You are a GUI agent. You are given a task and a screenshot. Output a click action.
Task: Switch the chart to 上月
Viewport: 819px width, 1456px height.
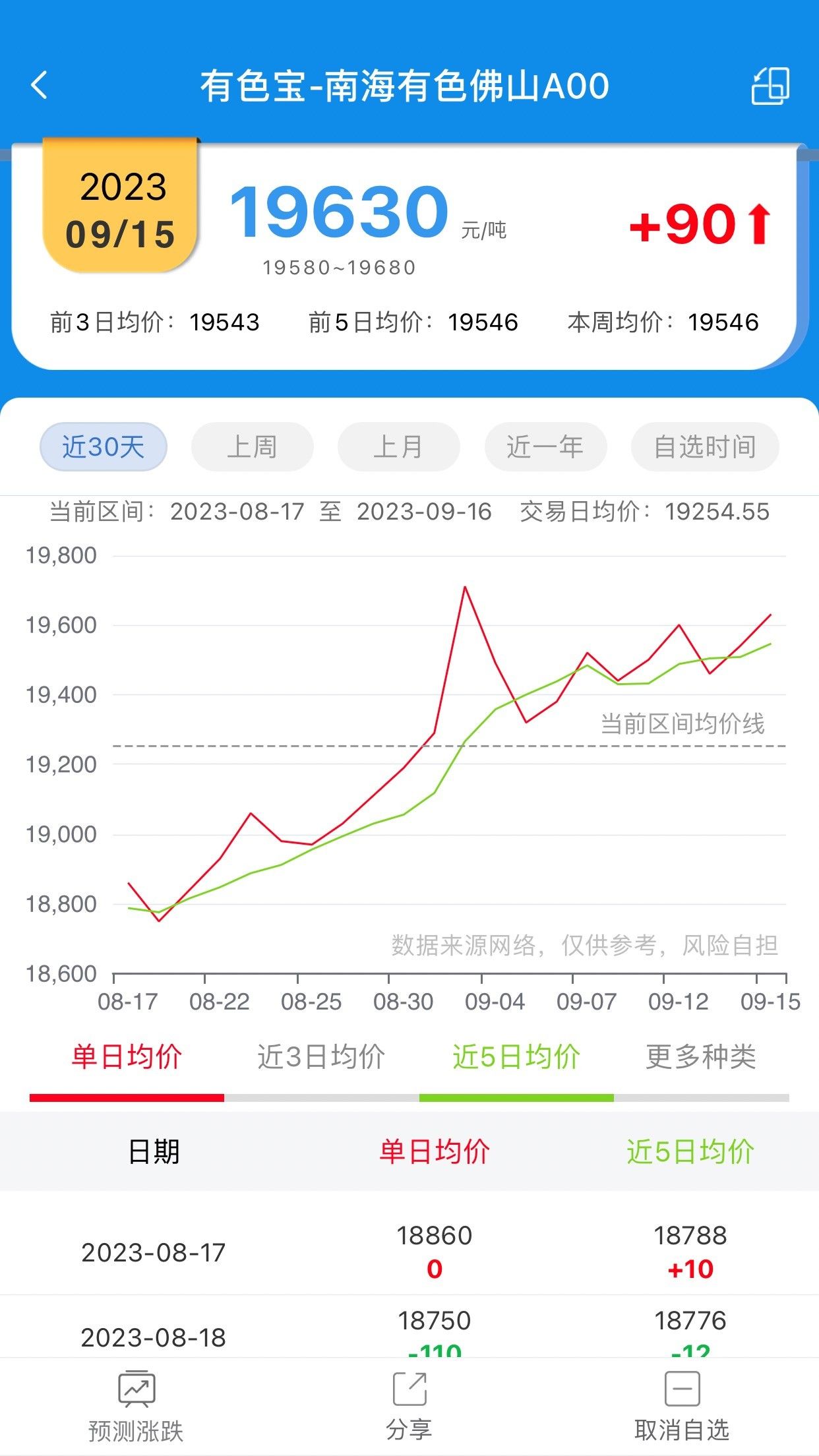tap(398, 446)
